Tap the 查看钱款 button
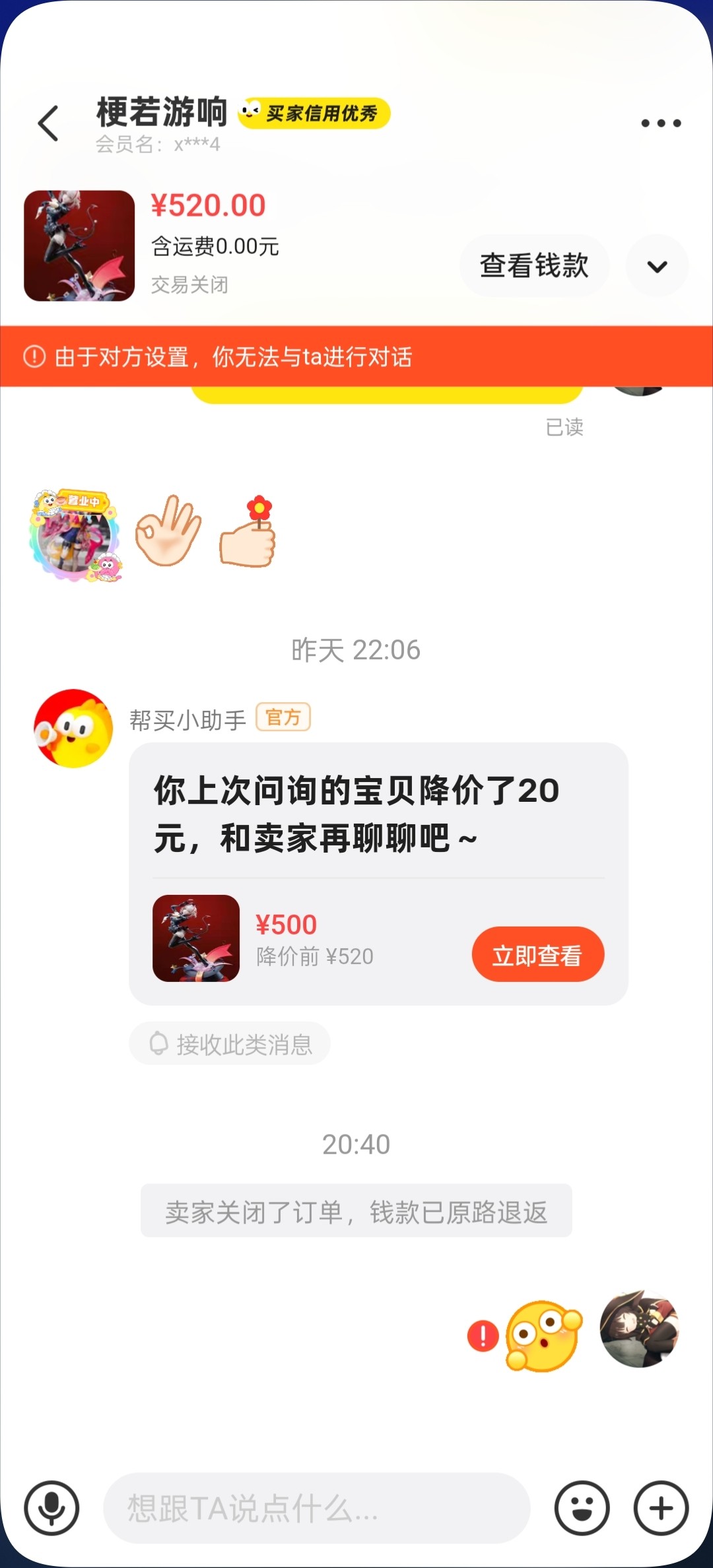 [x=534, y=266]
